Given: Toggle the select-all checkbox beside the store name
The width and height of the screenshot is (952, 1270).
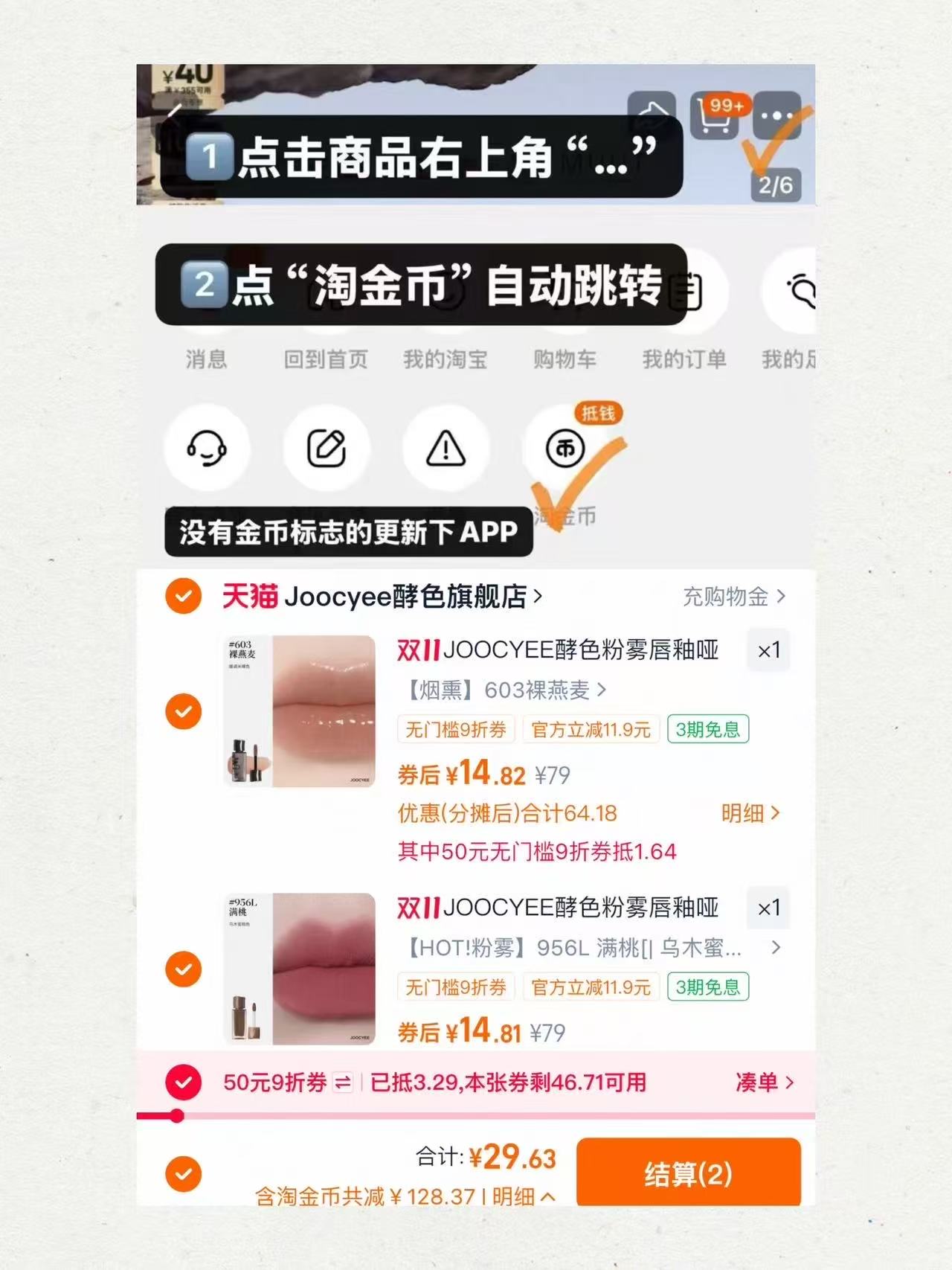Looking at the screenshot, I should pyautogui.click(x=183, y=597).
